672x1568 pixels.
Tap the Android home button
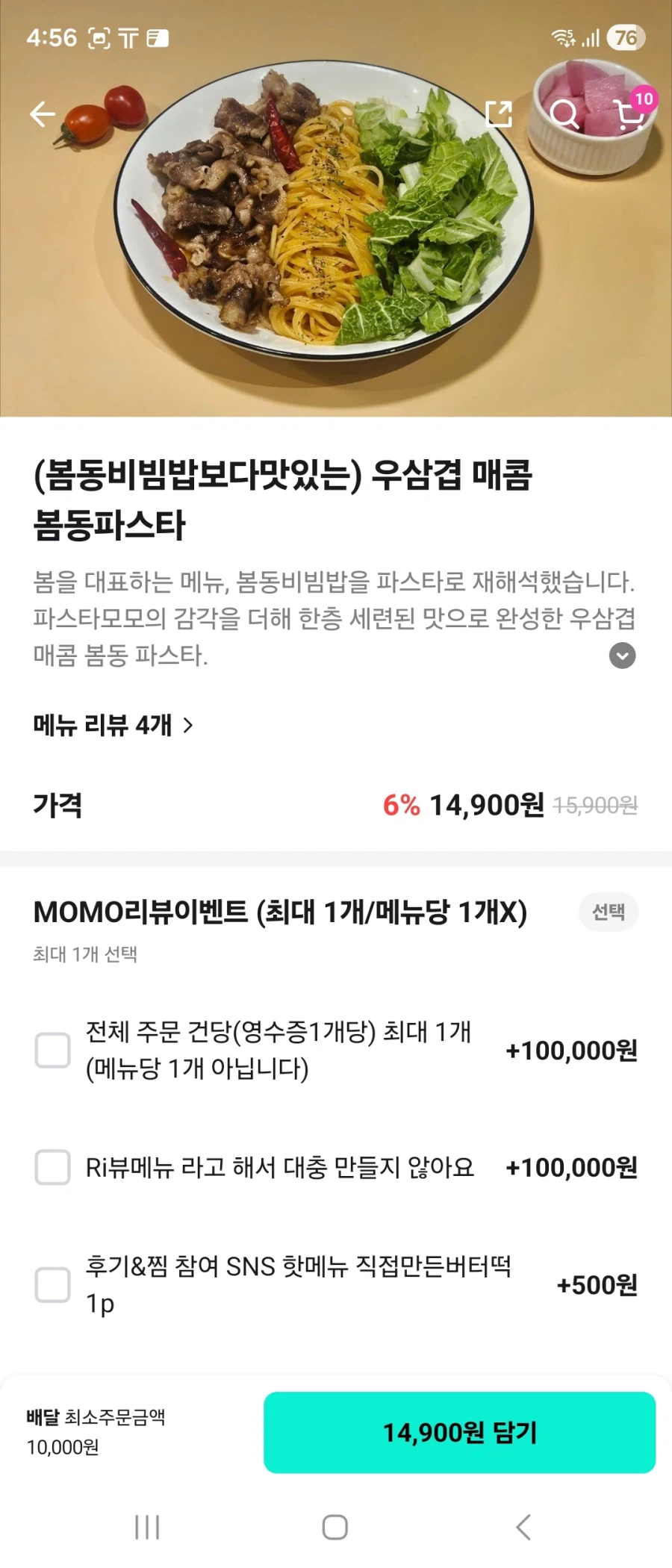(336, 1527)
